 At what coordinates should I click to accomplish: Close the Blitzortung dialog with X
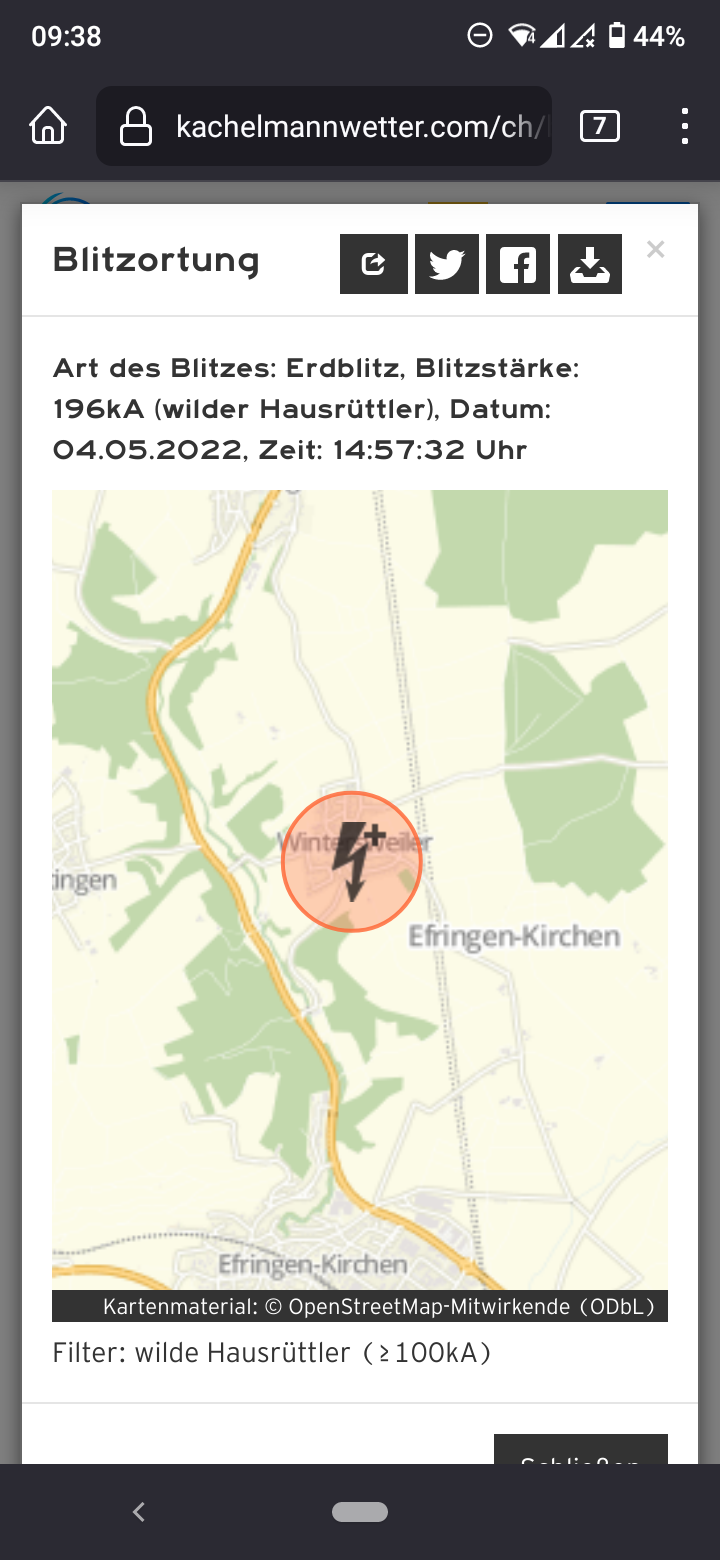[655, 250]
